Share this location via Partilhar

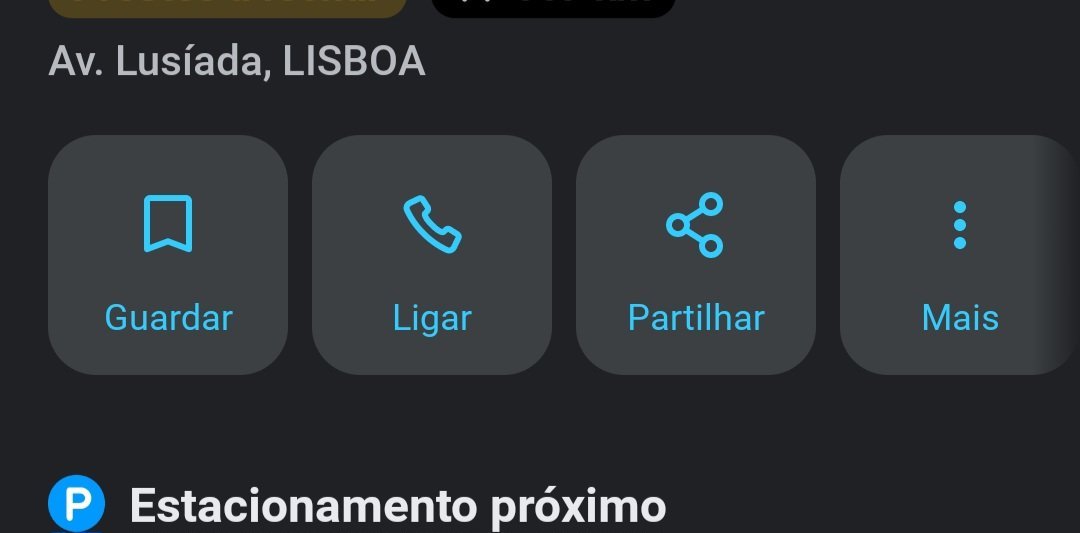[696, 255]
